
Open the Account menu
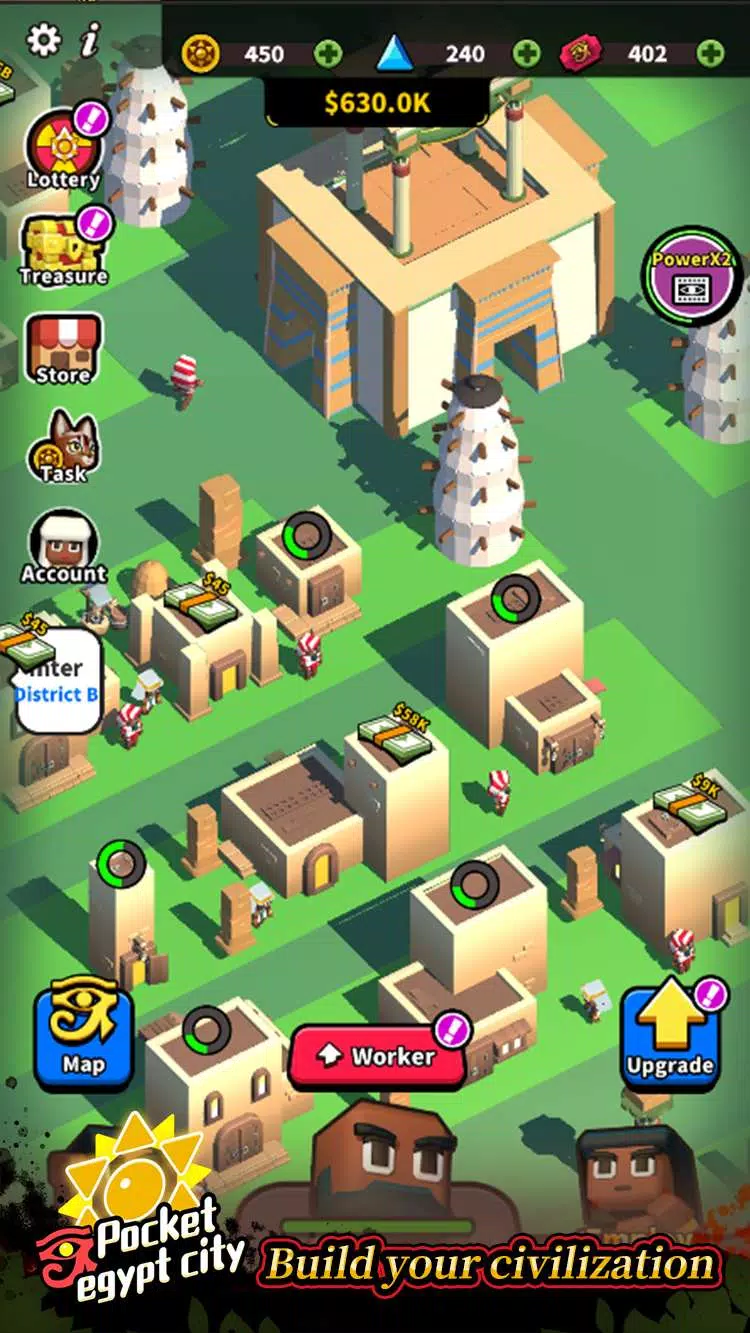pos(63,547)
